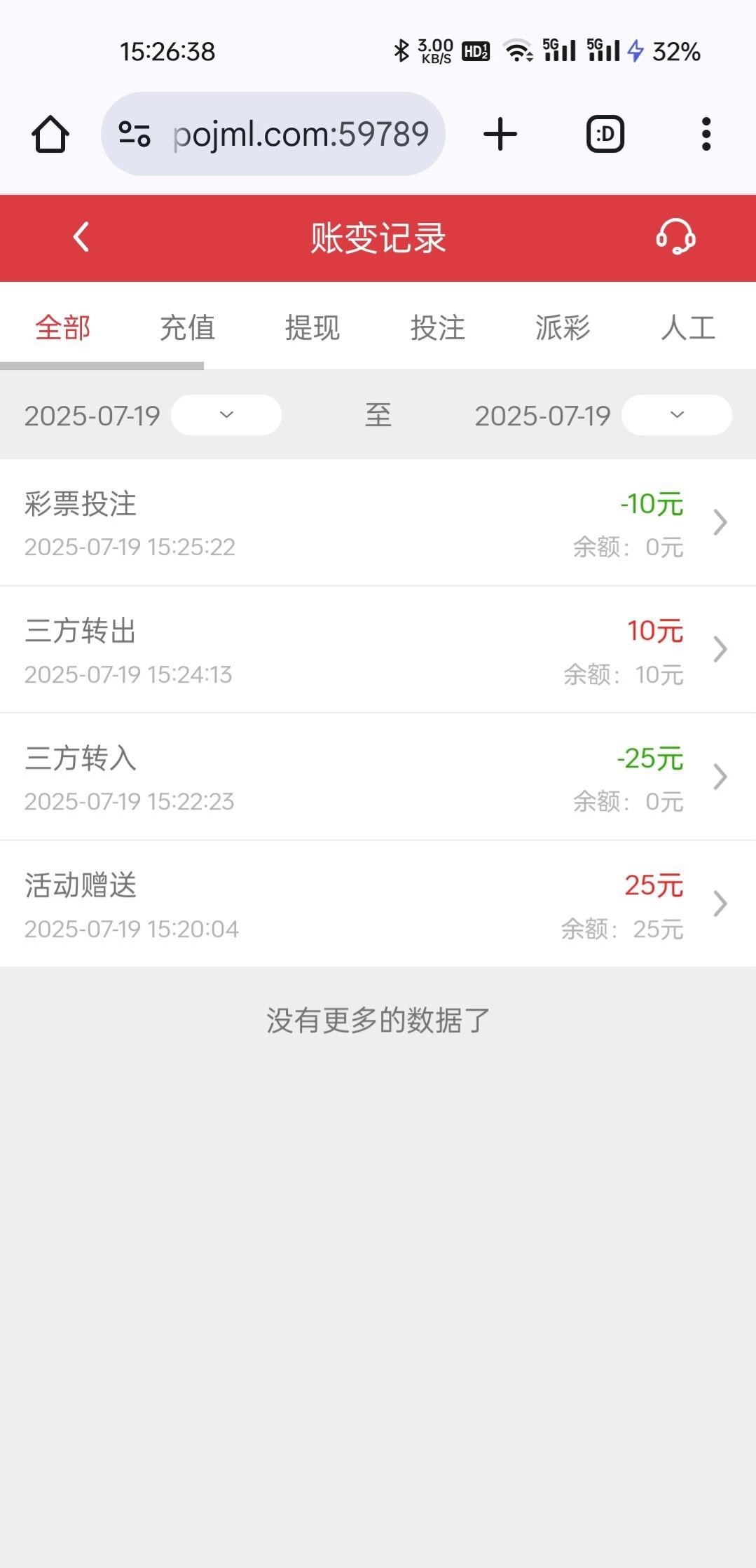The width and height of the screenshot is (756, 1568).
Task: Open the 三方转入 record details
Action: [378, 777]
